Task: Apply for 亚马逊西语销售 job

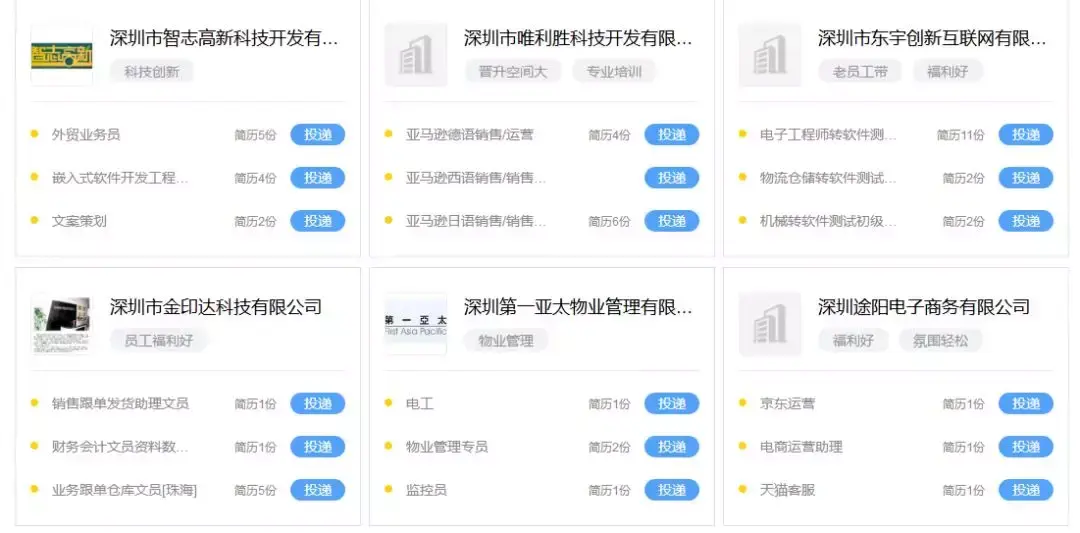Action: (x=671, y=178)
